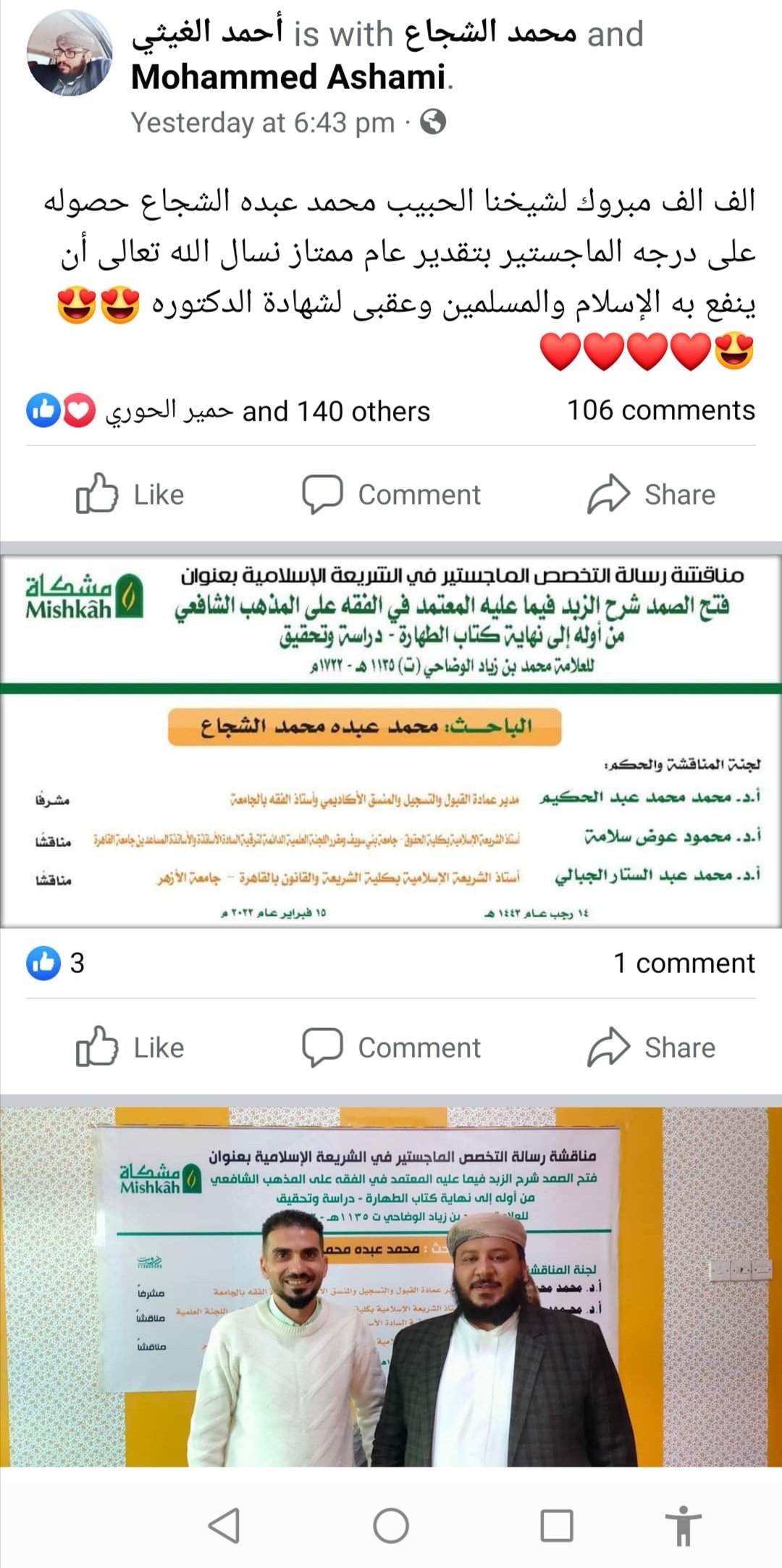Image resolution: width=782 pixels, height=1568 pixels.
Task: Like the thesis announcement photo
Action: [x=130, y=1048]
